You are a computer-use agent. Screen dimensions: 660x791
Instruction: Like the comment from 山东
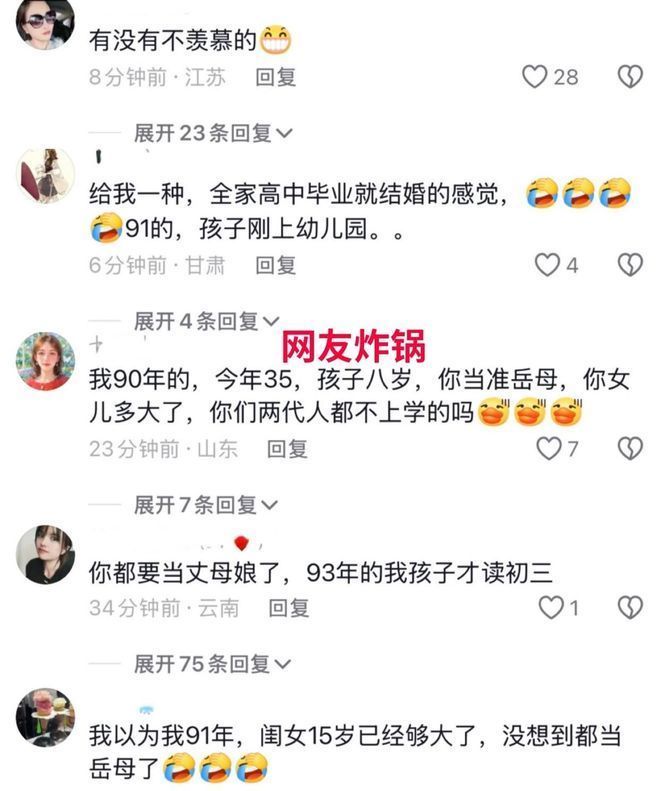coord(549,448)
